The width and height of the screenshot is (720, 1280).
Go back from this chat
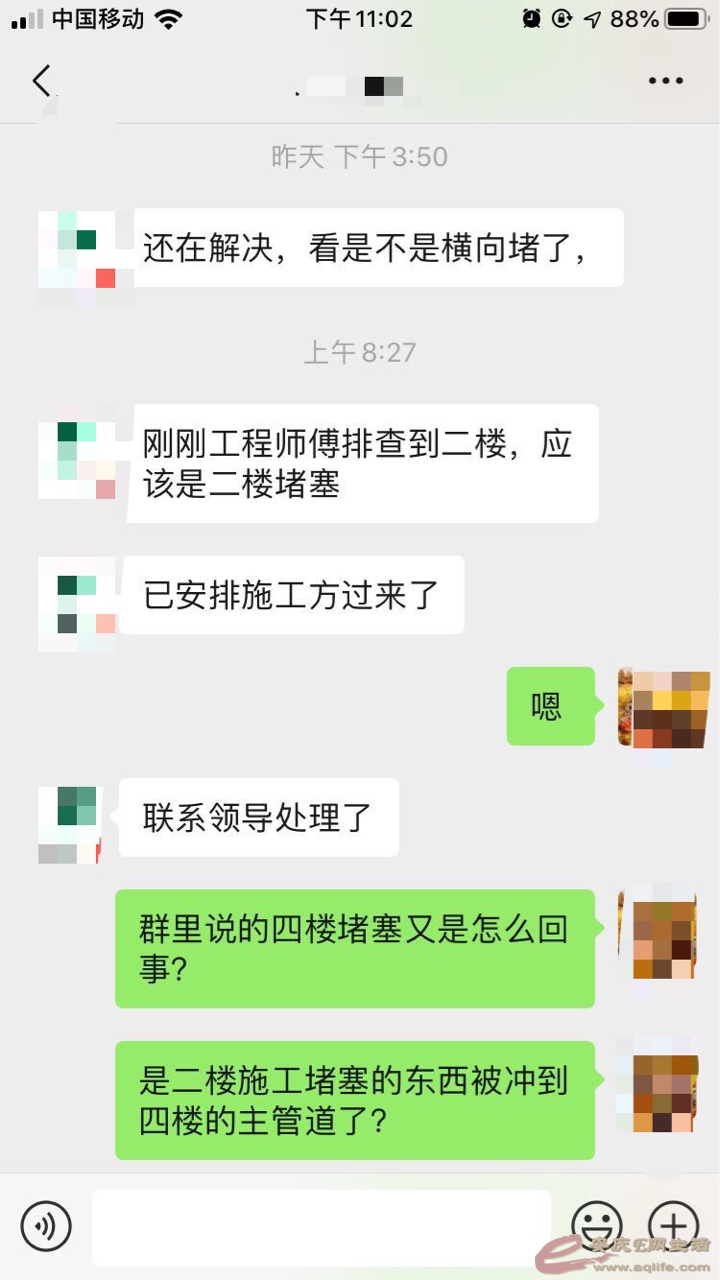click(x=42, y=81)
